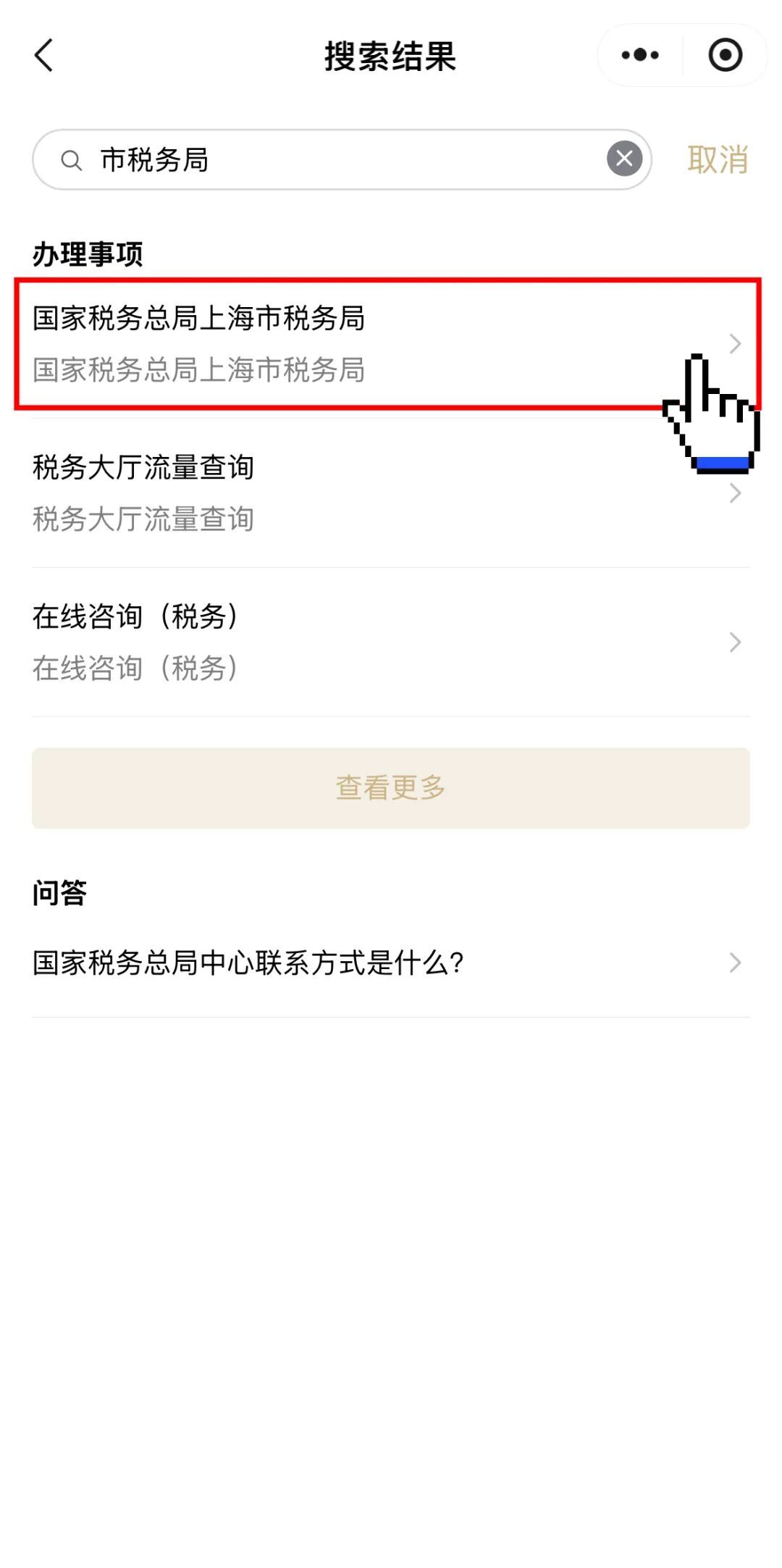The image size is (782, 1568).
Task: Clear the search text
Action: pos(624,159)
